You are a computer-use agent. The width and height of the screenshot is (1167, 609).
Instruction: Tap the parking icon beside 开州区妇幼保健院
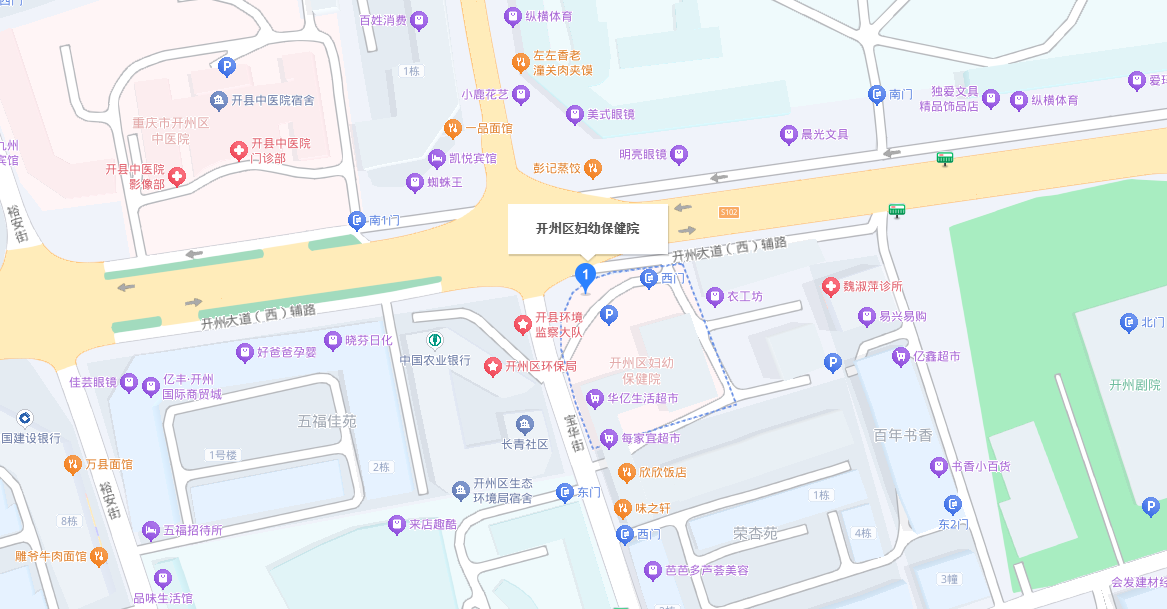pos(608,316)
